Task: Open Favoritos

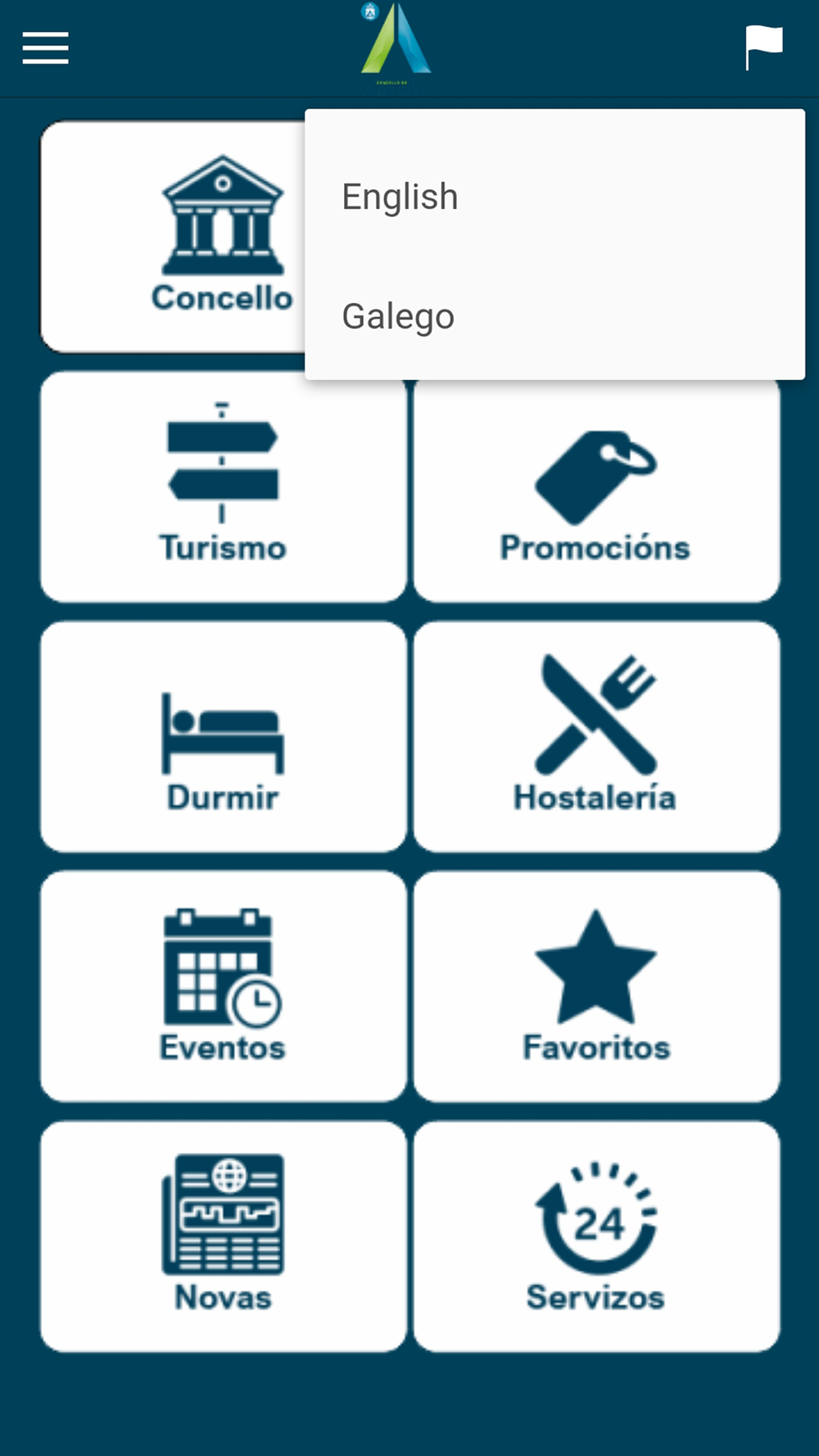Action: [596, 987]
